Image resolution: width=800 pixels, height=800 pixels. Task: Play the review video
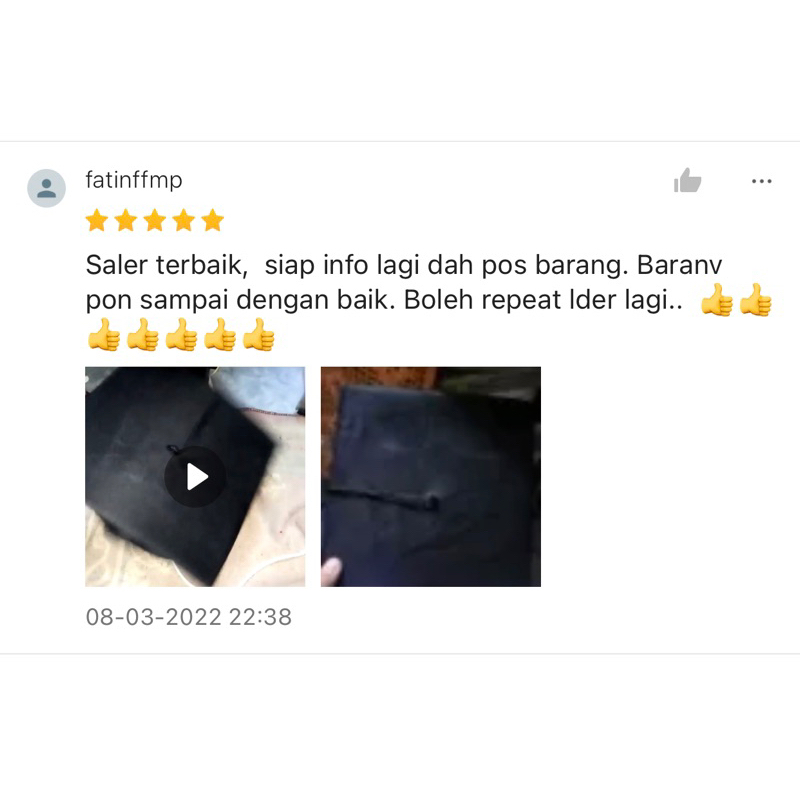pyautogui.click(x=195, y=477)
